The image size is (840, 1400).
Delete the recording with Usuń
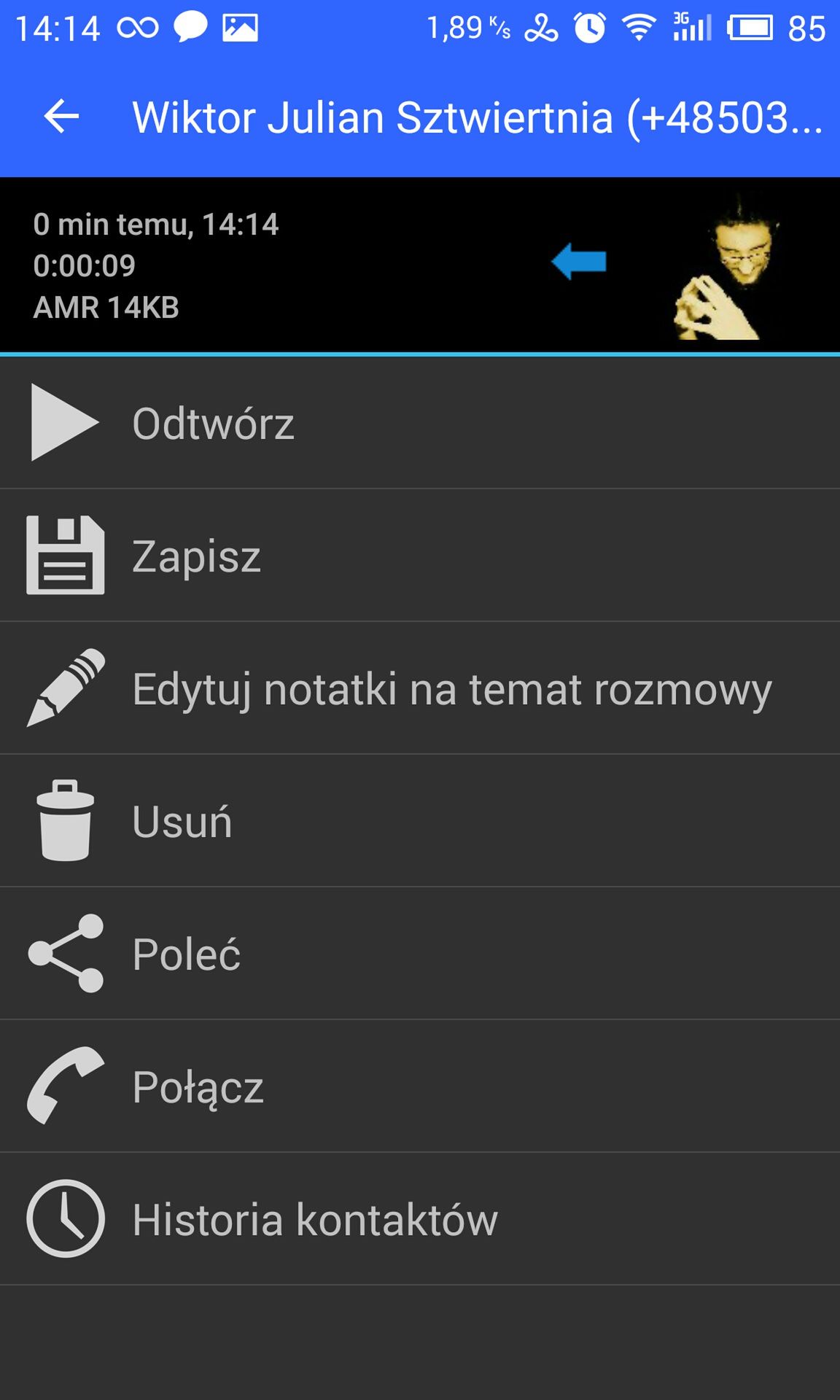coord(420,821)
